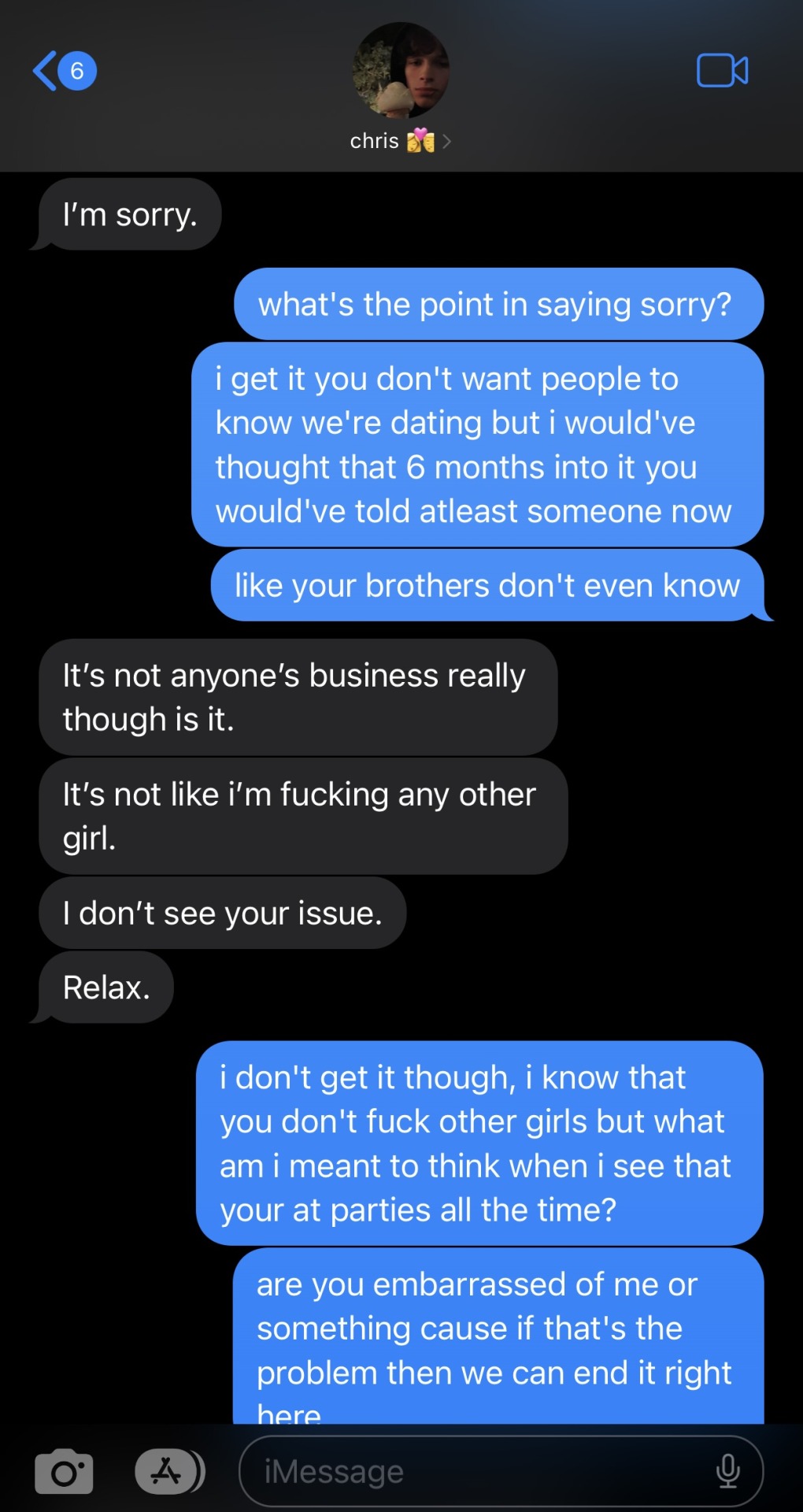The width and height of the screenshot is (803, 1512).
Task: Open the iMessage apps drawer
Action: coord(168,1471)
